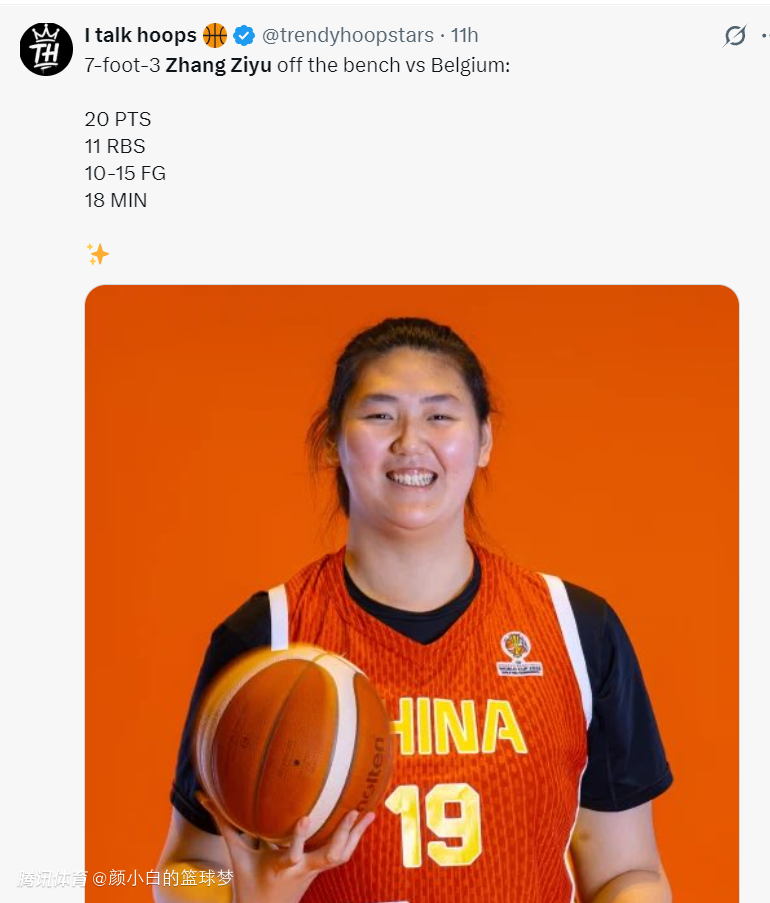Open the 11h post timestamp
Viewport: 770px width, 903px height.
coord(465,36)
